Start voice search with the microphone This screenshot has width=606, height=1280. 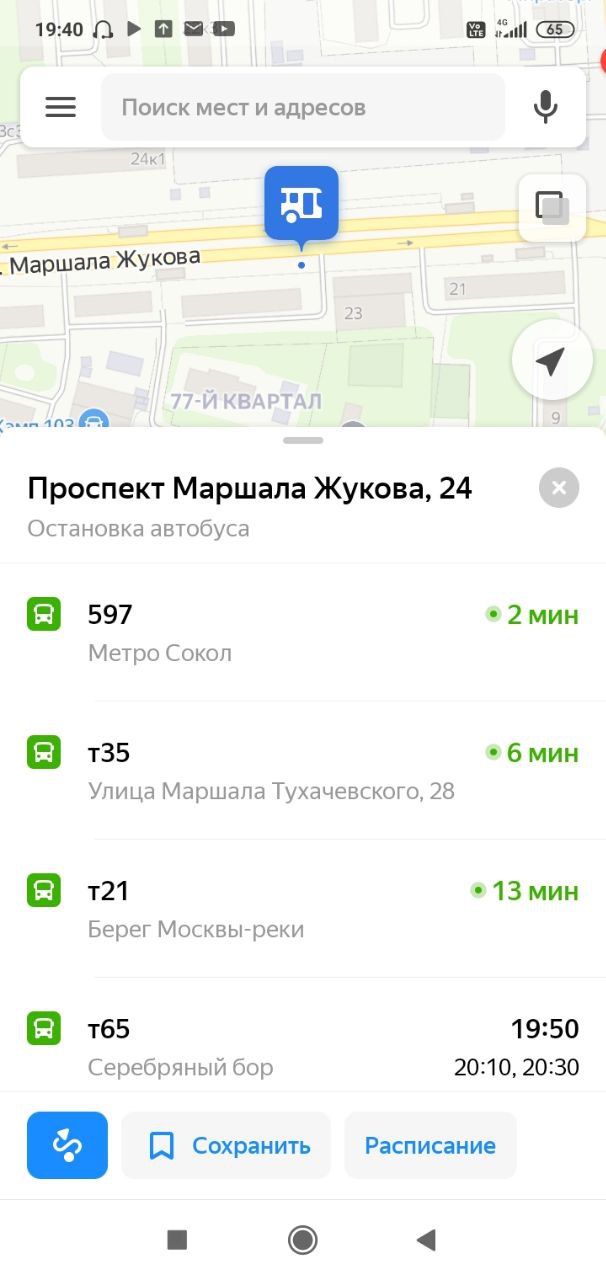click(x=545, y=107)
